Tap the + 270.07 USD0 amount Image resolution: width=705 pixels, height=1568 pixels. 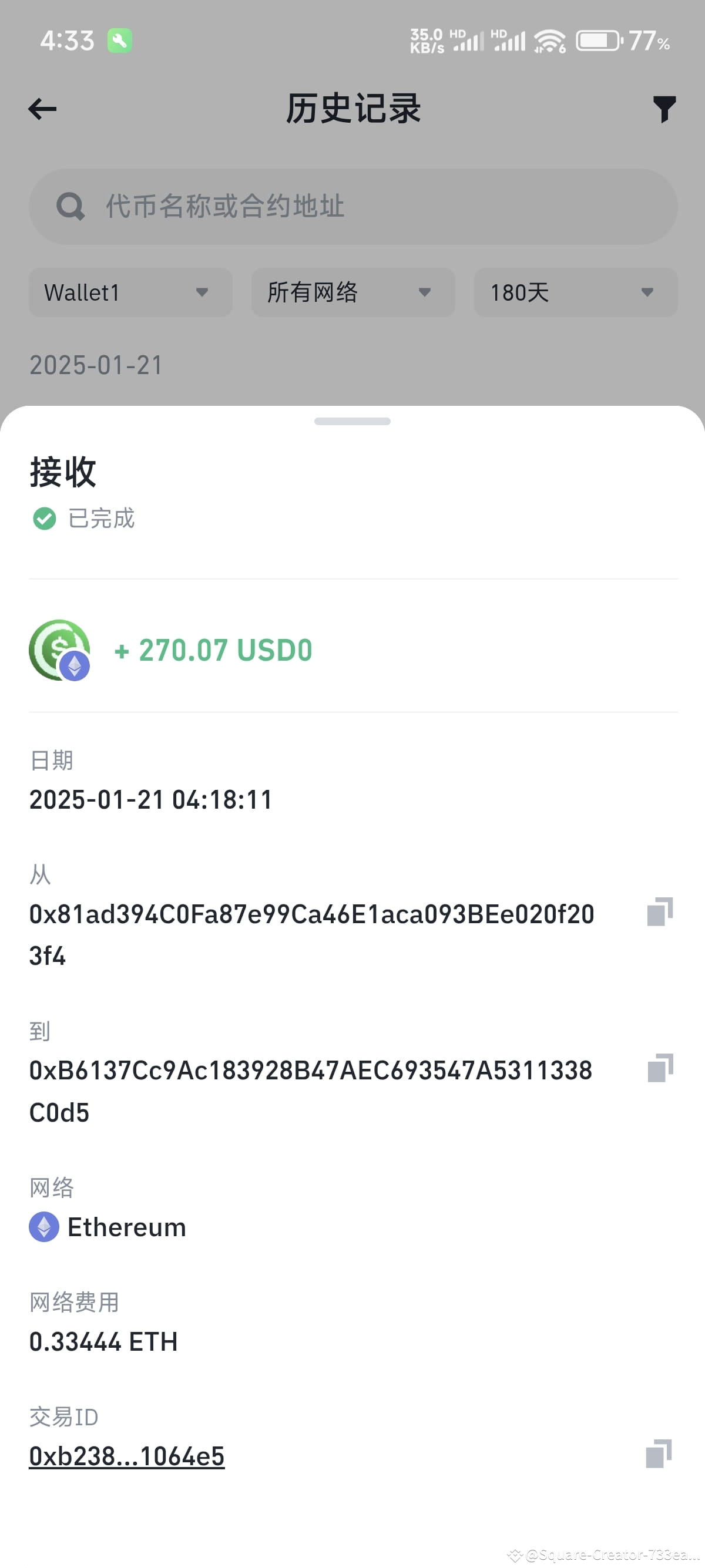[213, 650]
